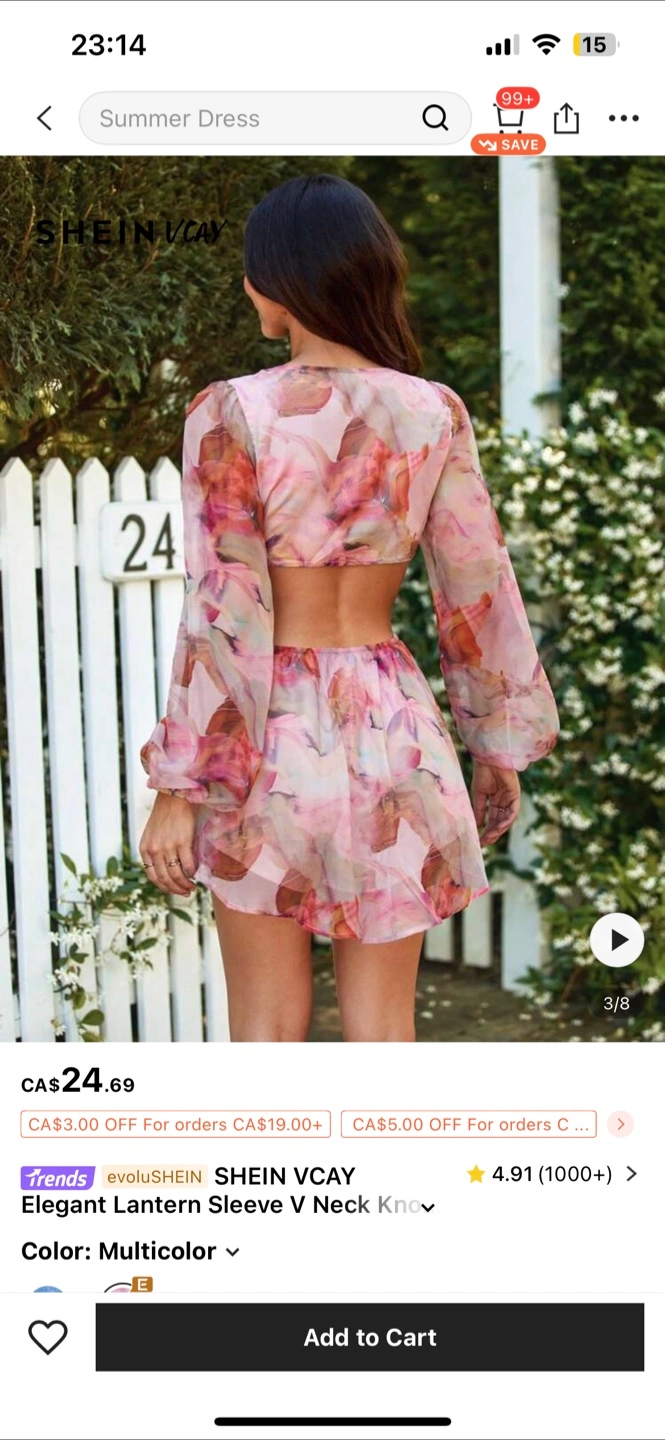Image resolution: width=665 pixels, height=1440 pixels.
Task: Tap the pink arrow to see more coupons
Action: 621,1124
